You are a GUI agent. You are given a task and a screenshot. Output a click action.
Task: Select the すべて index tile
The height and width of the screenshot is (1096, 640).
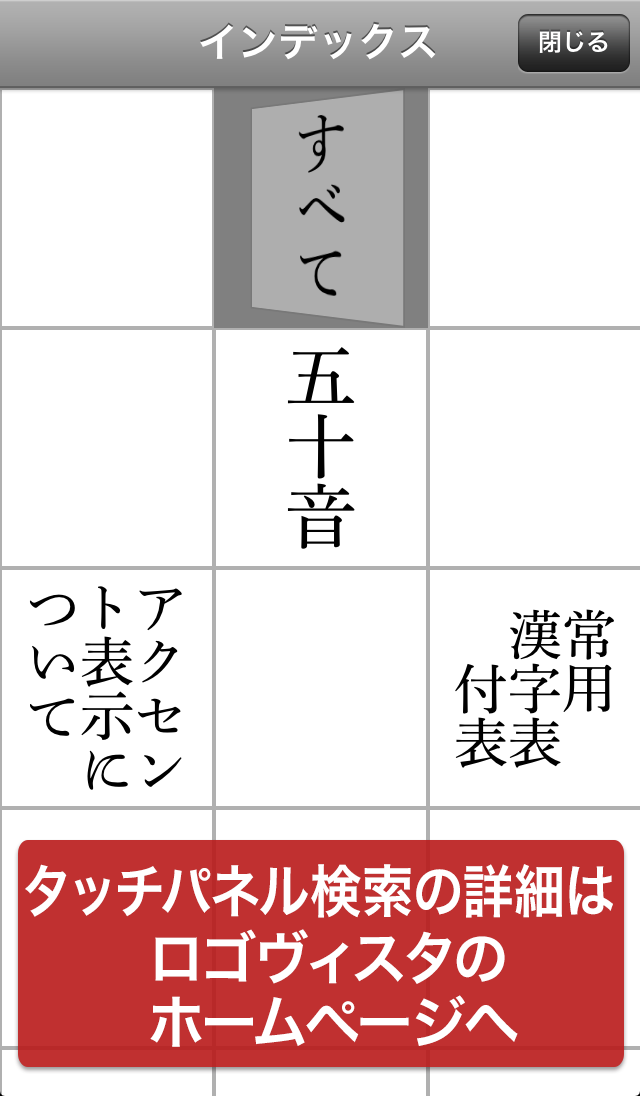[x=321, y=207]
